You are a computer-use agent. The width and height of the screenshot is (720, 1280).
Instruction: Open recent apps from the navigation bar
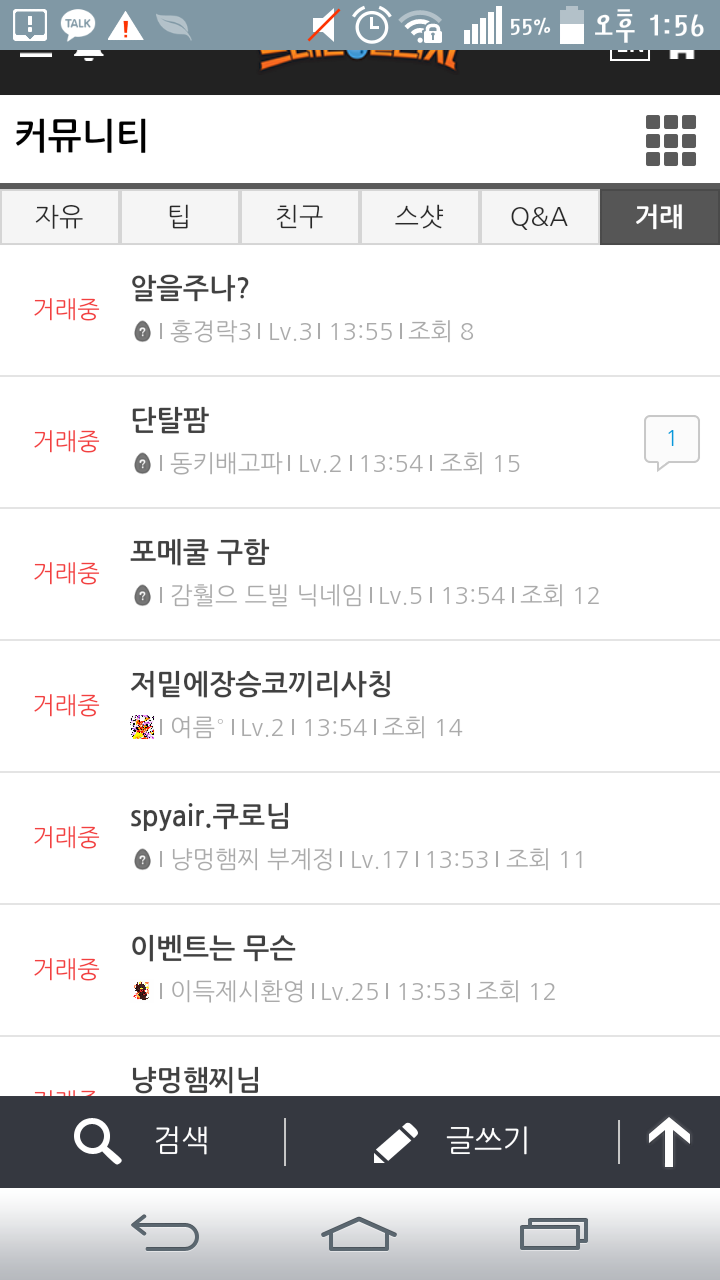pos(554,1233)
